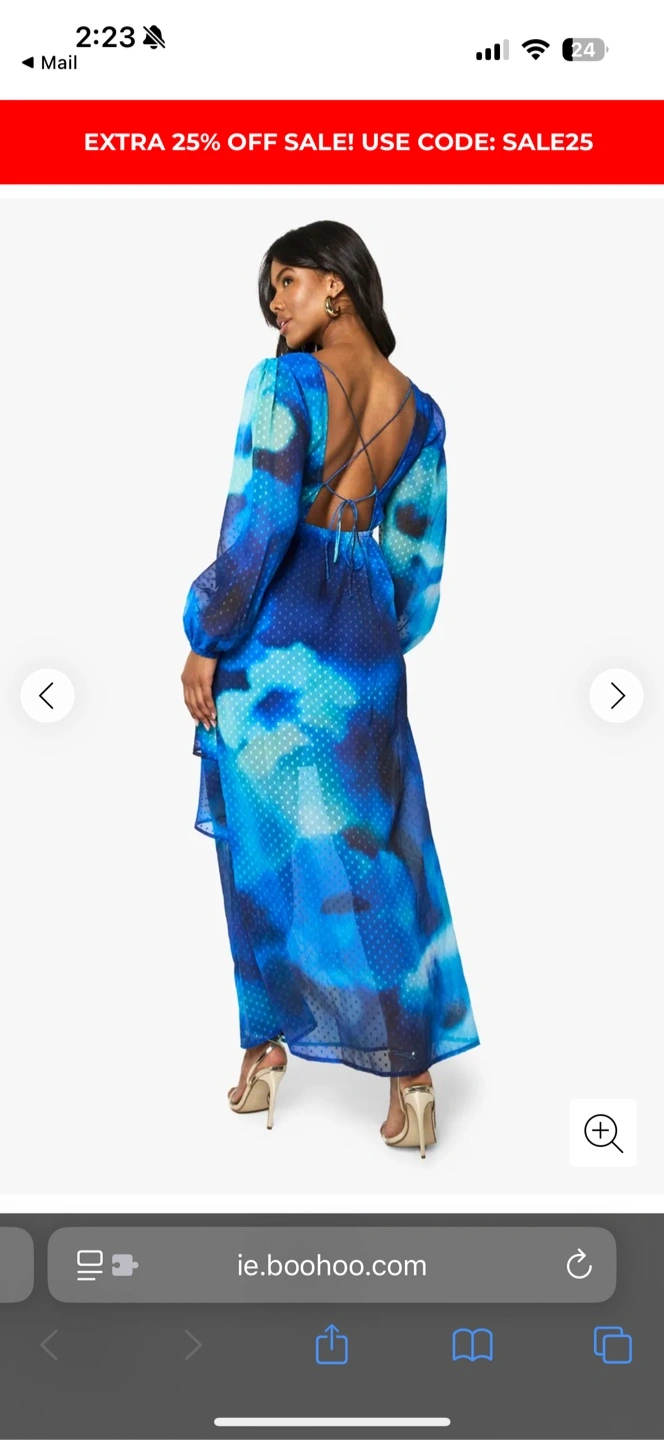Tap the ie.boohoo.com address bar
Screen dimensions: 664x1440
332,1265
